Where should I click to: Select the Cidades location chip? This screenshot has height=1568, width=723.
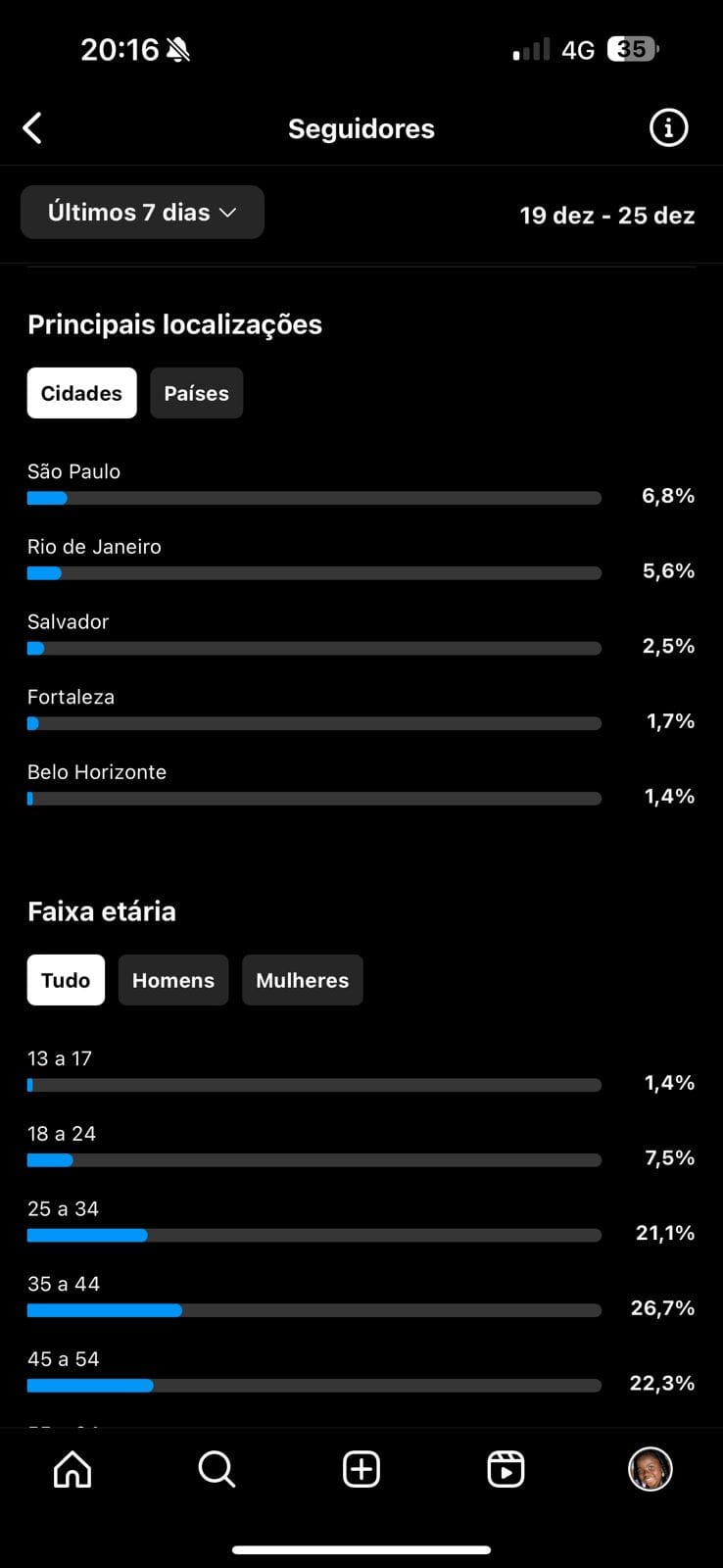pyautogui.click(x=82, y=393)
